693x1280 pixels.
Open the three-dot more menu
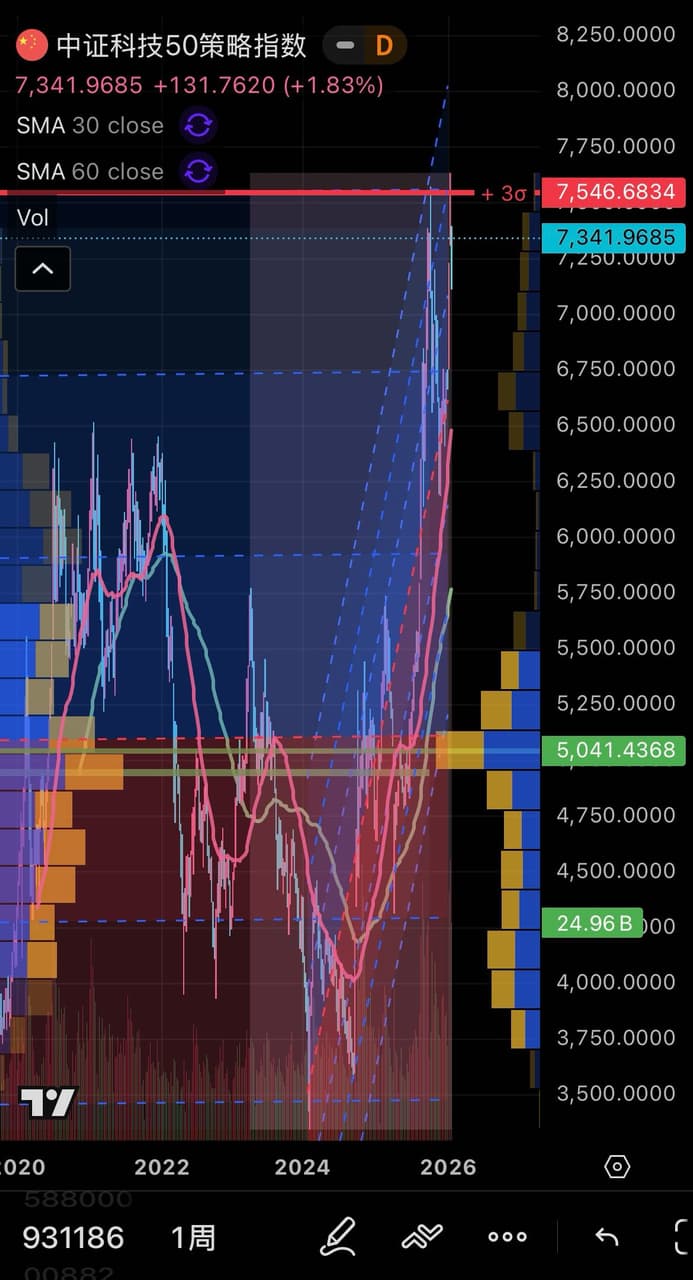point(507,1237)
